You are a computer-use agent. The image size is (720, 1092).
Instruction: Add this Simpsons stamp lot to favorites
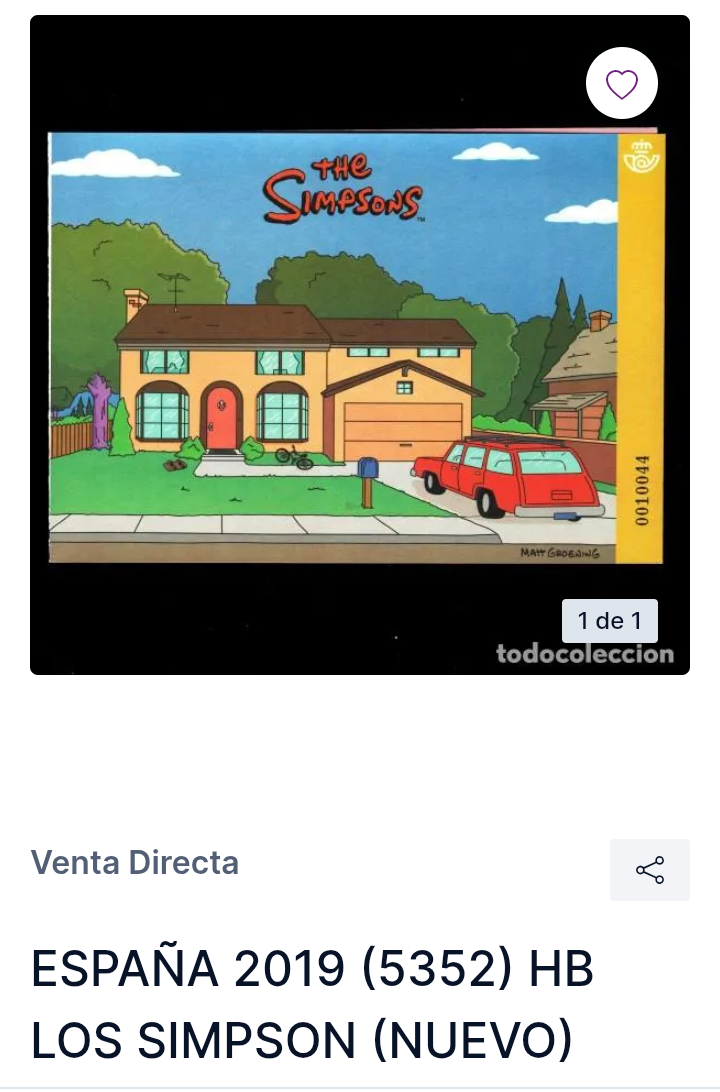point(621,84)
